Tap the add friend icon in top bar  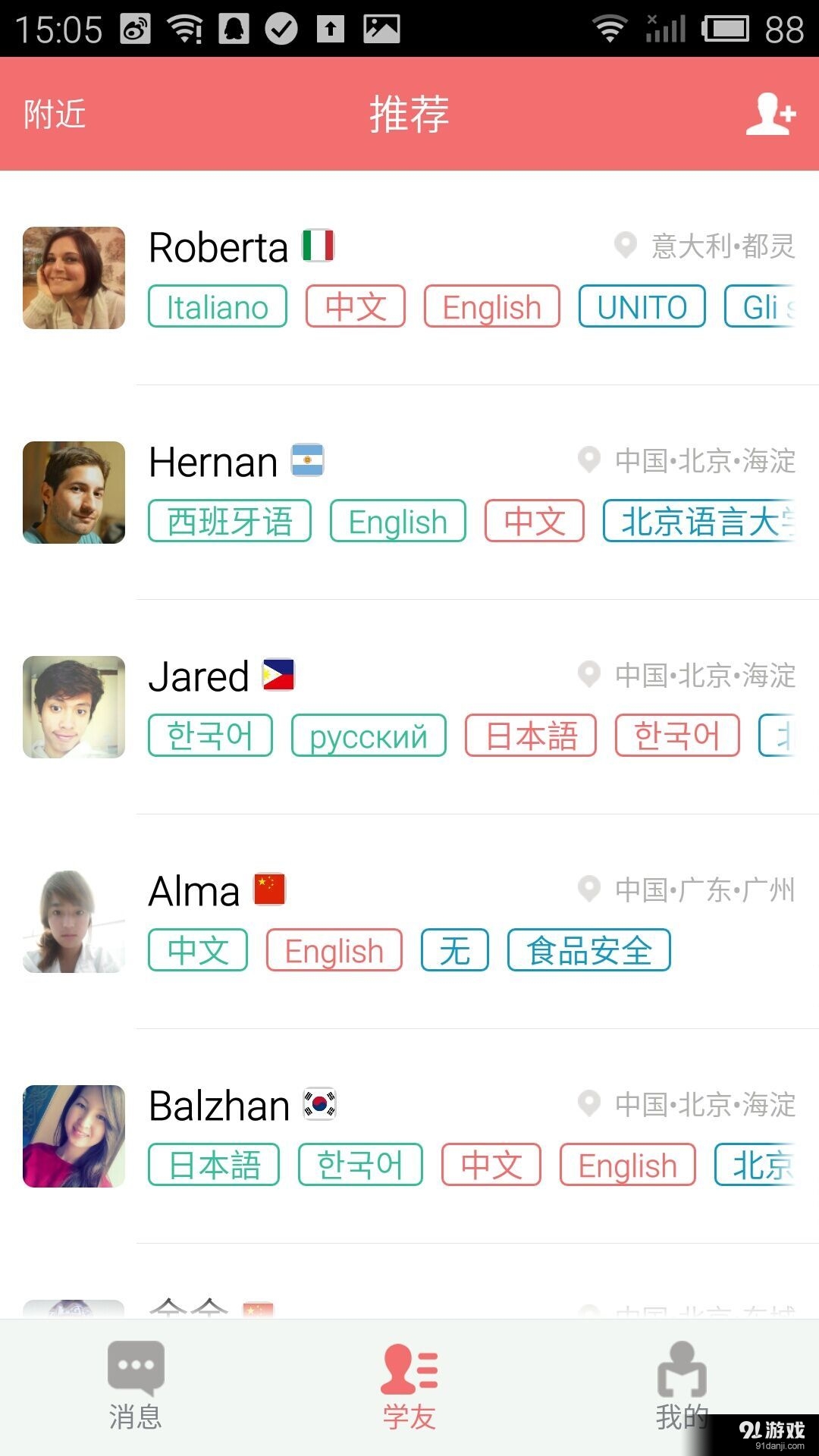768,114
